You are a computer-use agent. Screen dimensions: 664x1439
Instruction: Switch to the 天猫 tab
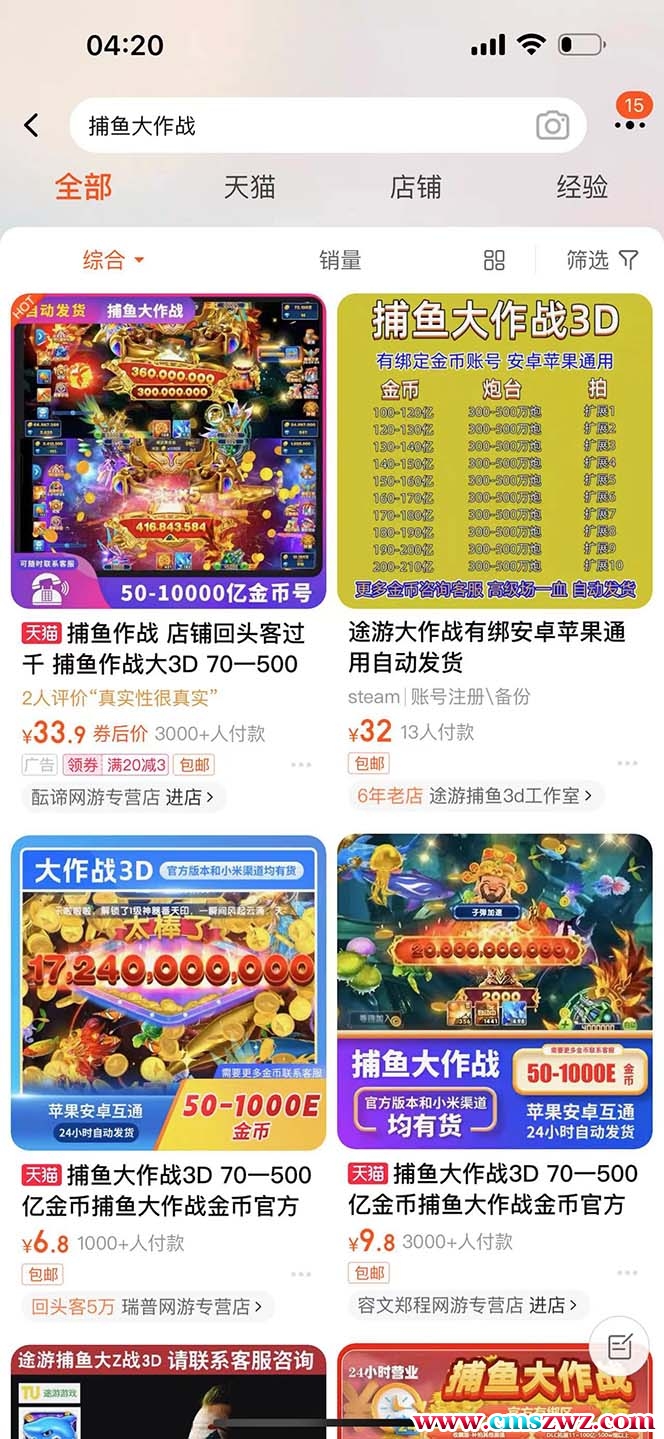click(249, 187)
